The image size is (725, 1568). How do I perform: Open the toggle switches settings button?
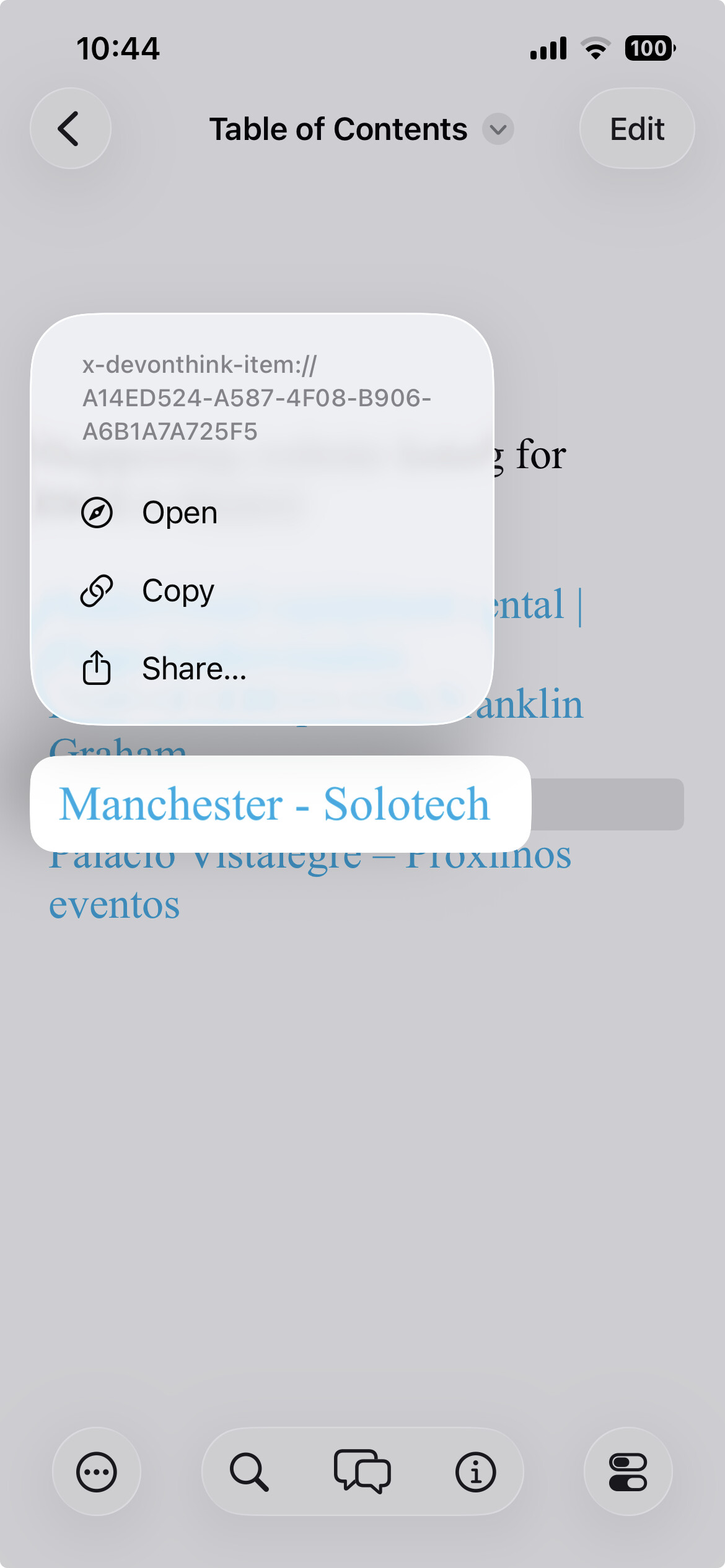628,1471
